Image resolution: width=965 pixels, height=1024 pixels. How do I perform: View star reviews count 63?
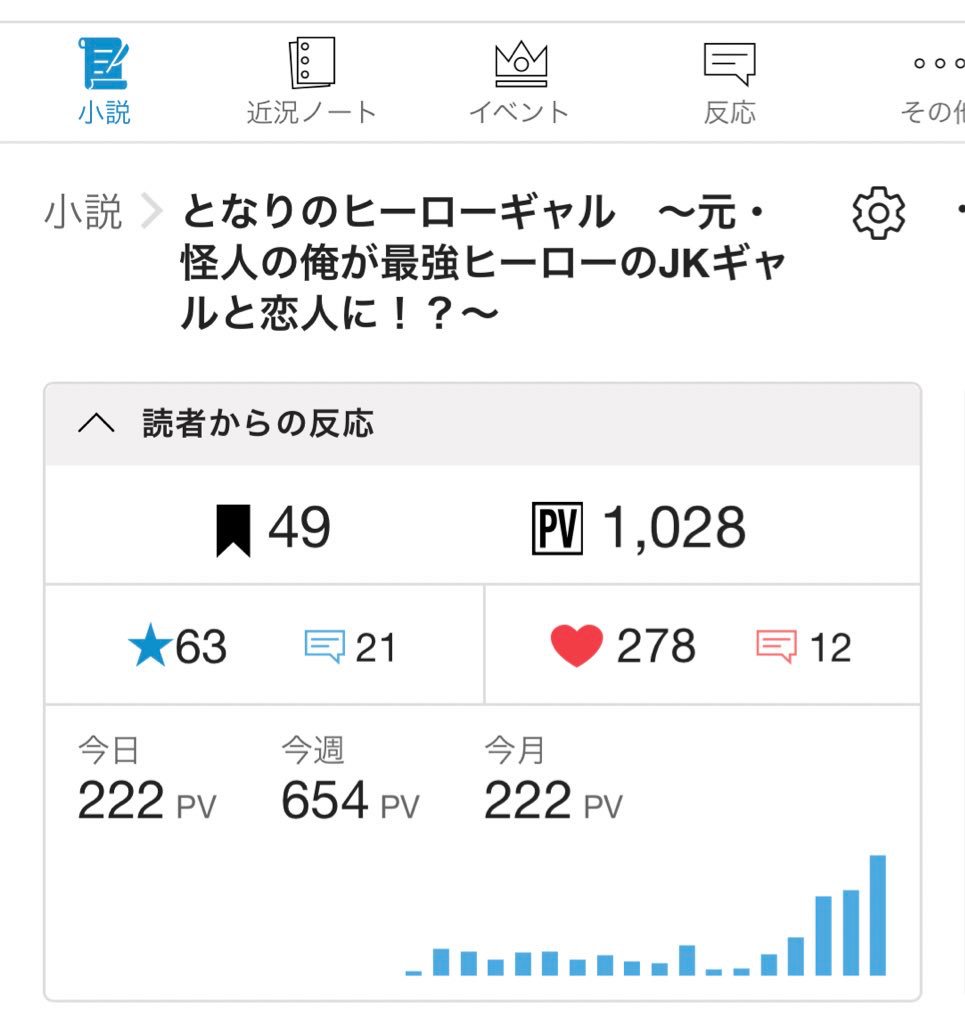point(178,647)
